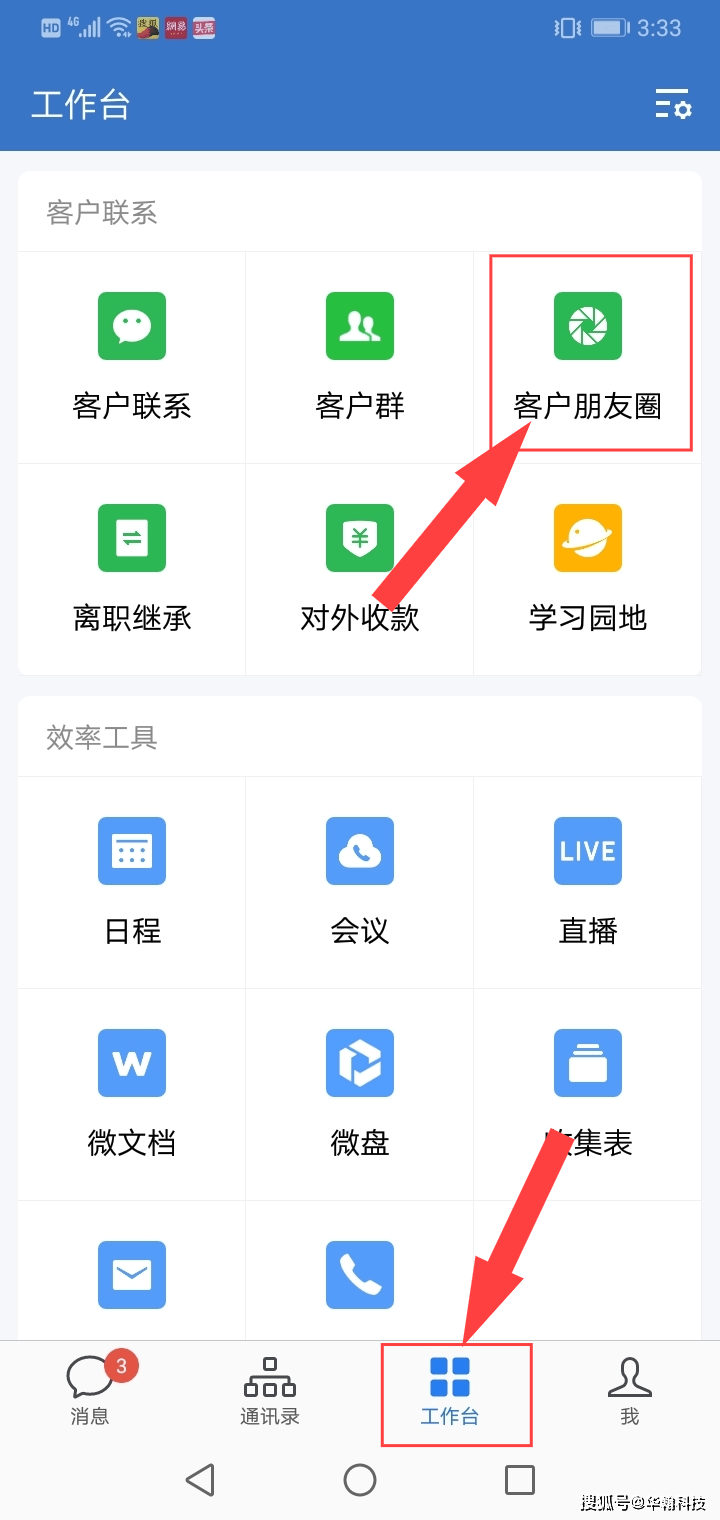Open the phone call tool

(360, 1275)
